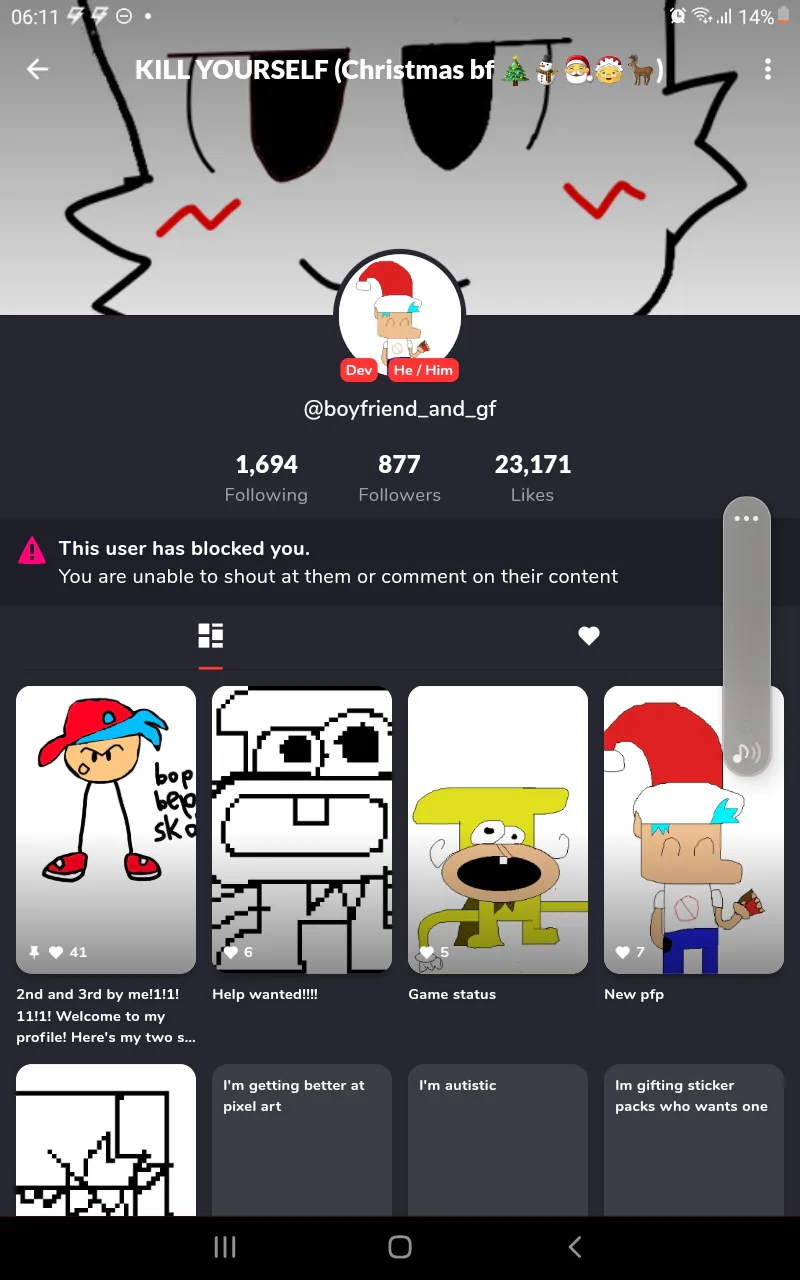Tap the three dots on the volume panel
Image resolution: width=800 pixels, height=1280 pixels.
click(x=746, y=519)
